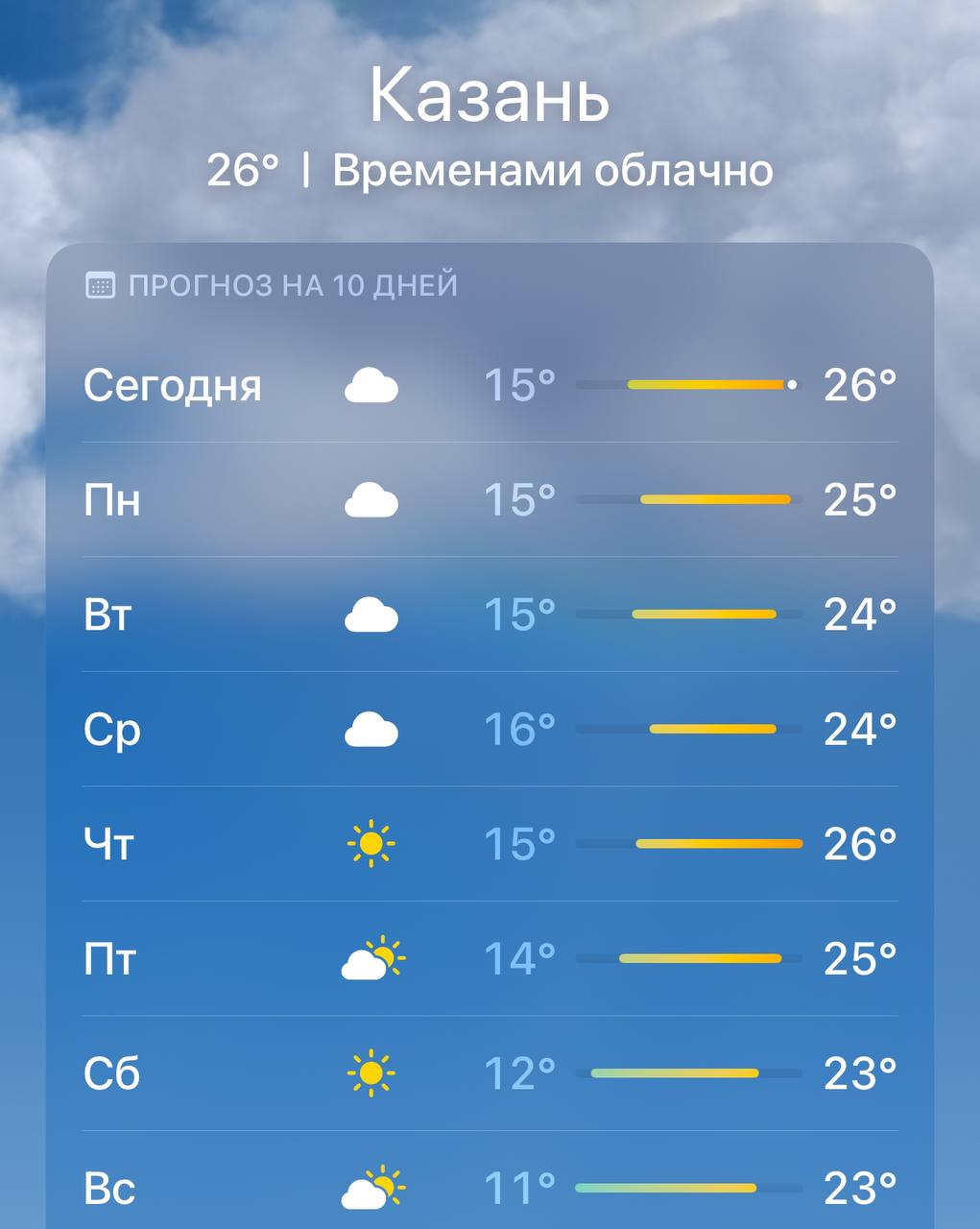Open Sunday's forecast row Вс
Image resolution: width=980 pixels, height=1229 pixels.
tap(490, 1188)
